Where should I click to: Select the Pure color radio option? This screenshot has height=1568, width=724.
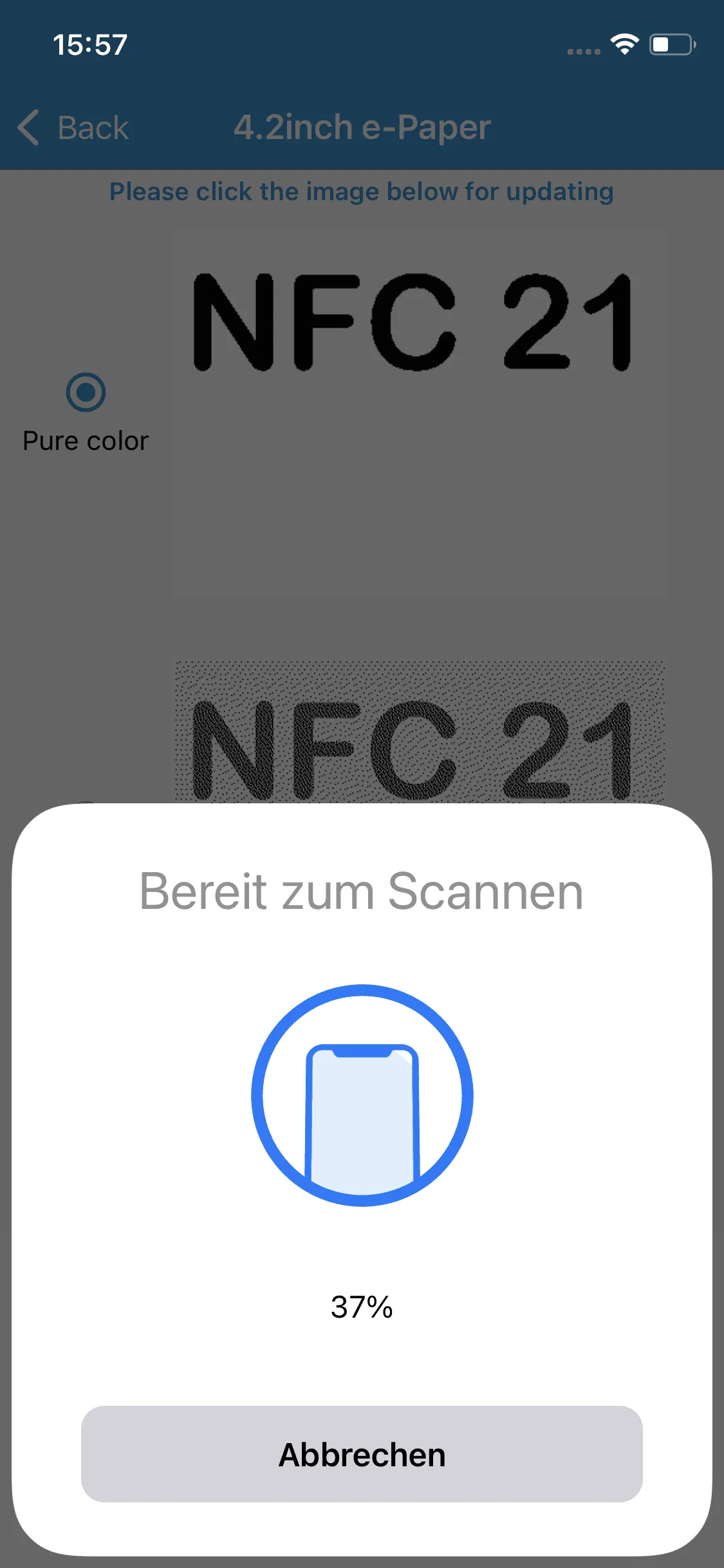click(86, 392)
